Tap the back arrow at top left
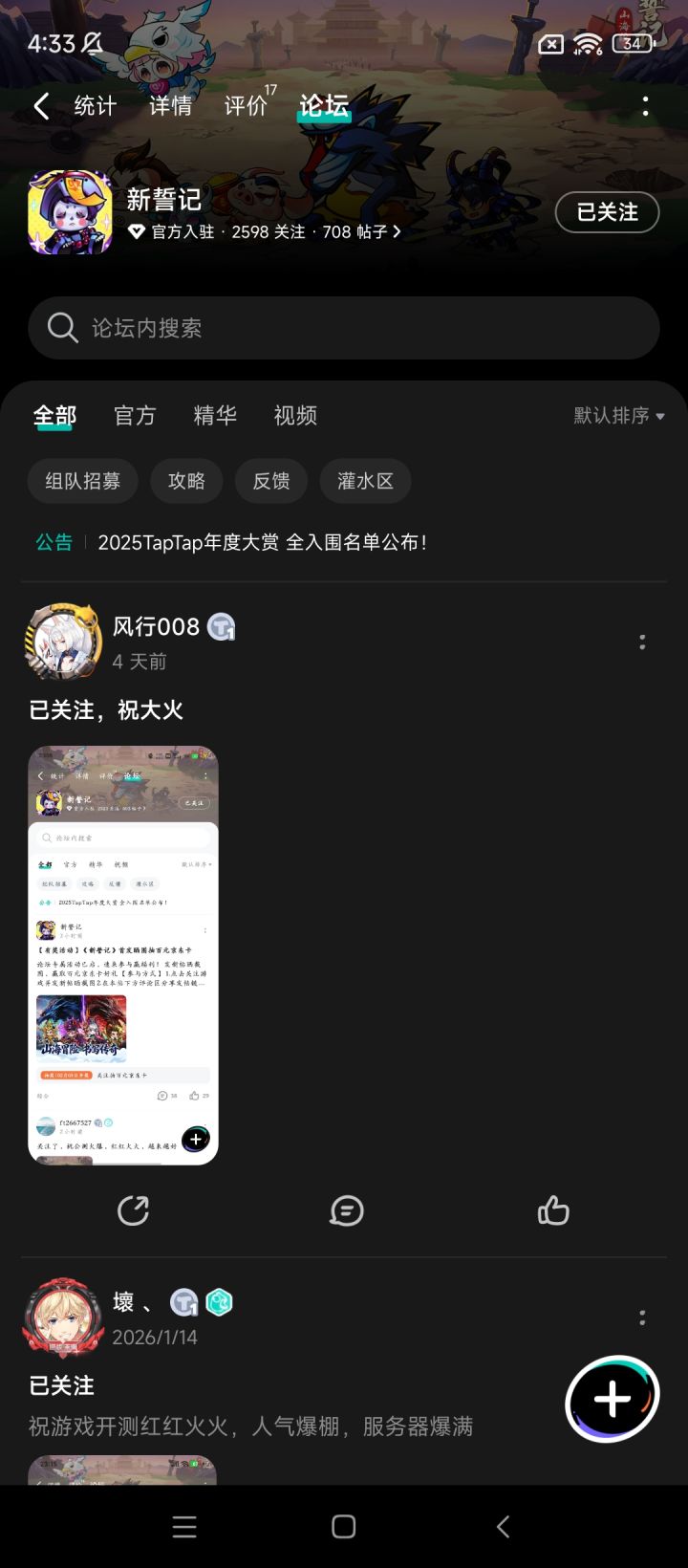688x1568 pixels. pos(40,106)
